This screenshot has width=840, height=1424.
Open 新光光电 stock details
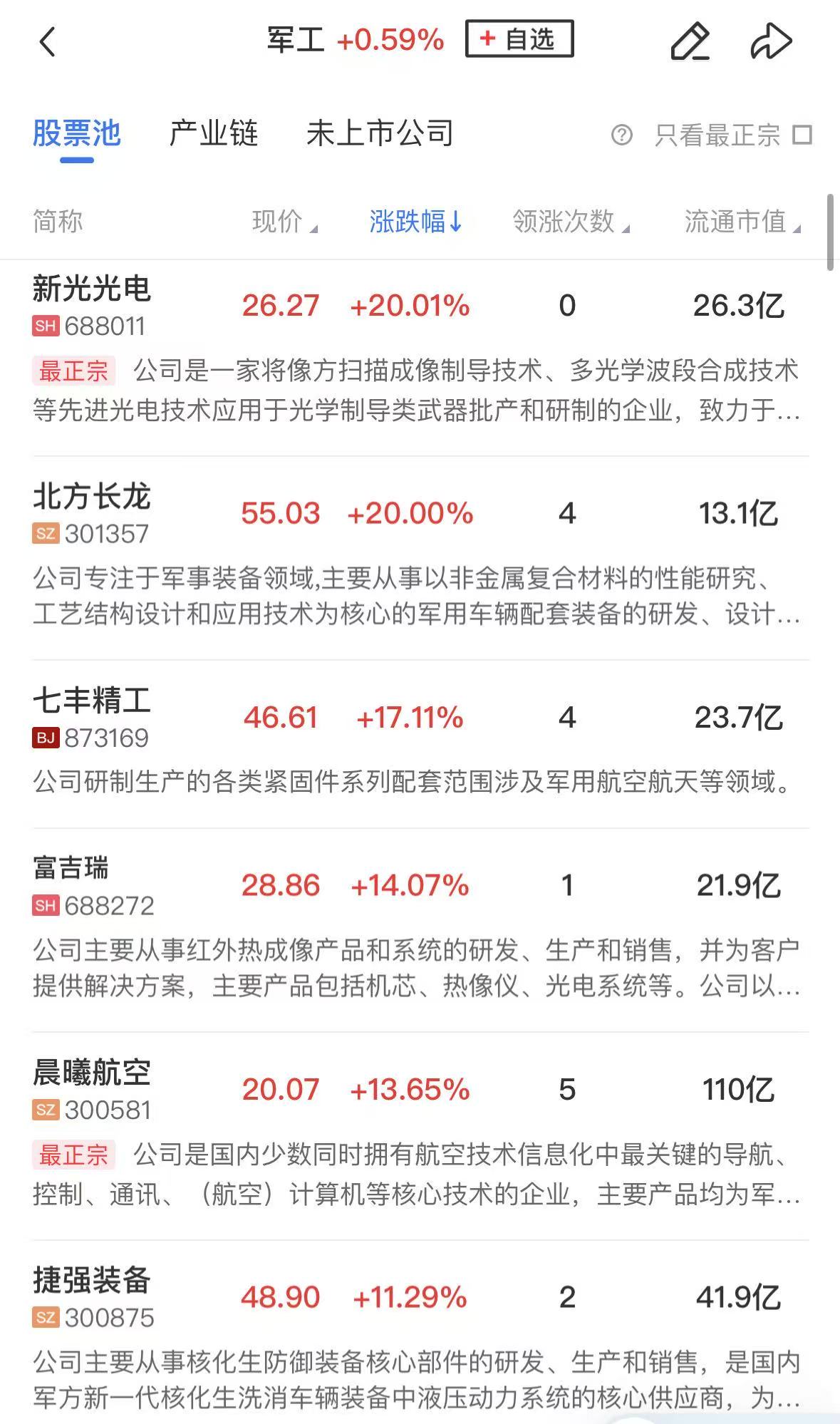(420, 349)
